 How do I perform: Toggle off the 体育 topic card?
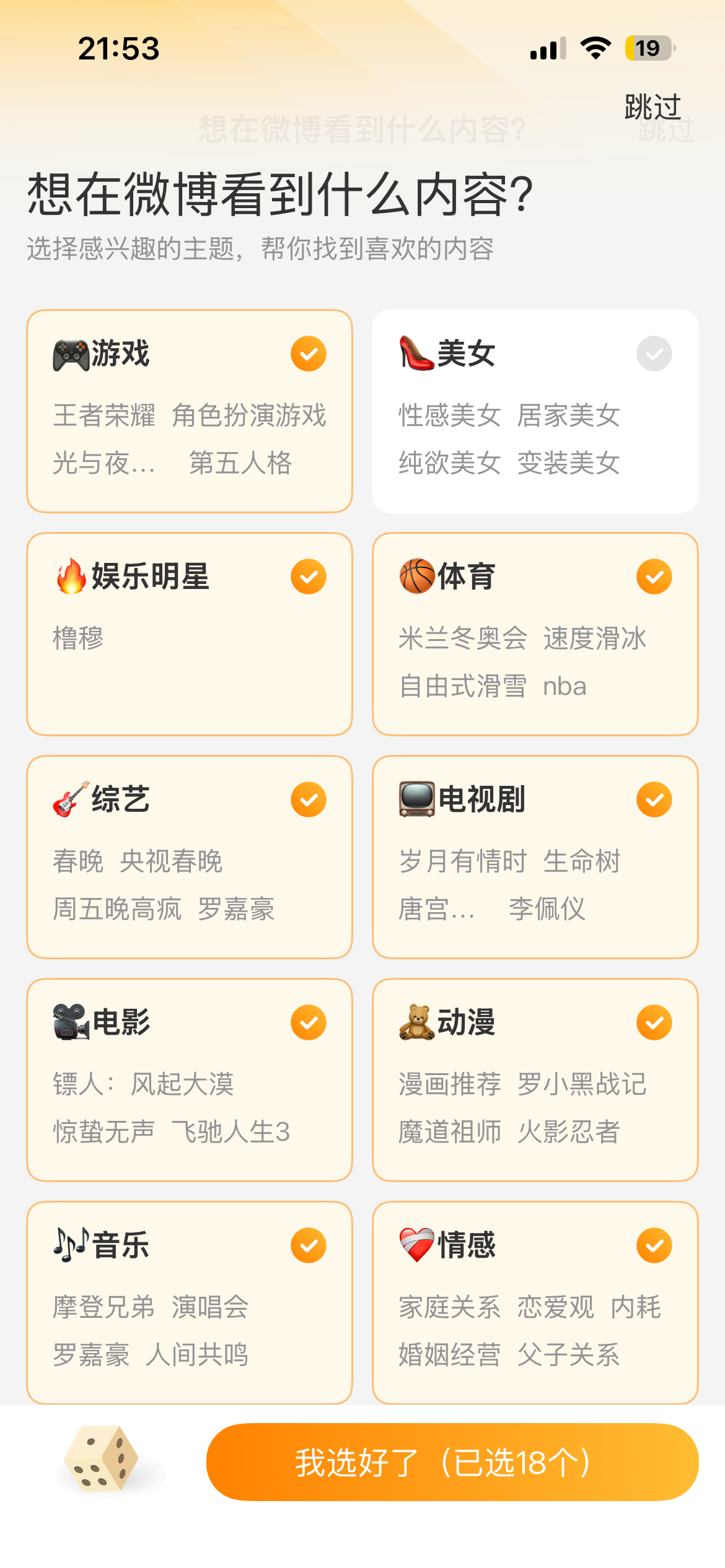535,634
